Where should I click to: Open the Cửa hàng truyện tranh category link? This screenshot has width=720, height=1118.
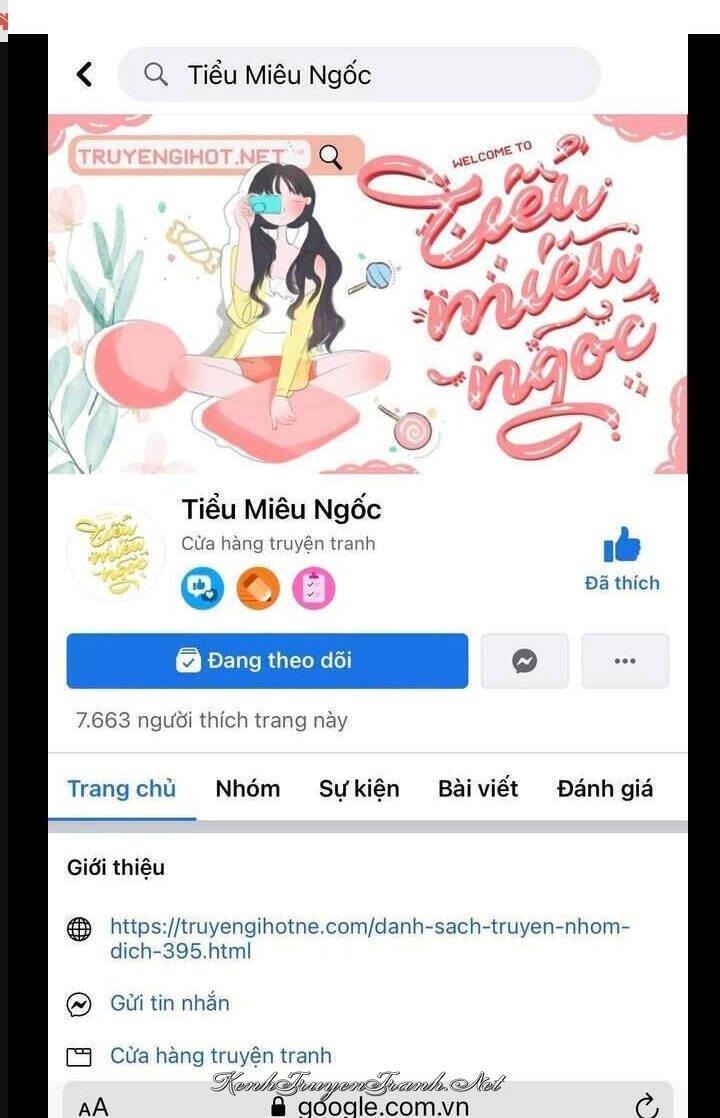pyautogui.click(x=220, y=1055)
